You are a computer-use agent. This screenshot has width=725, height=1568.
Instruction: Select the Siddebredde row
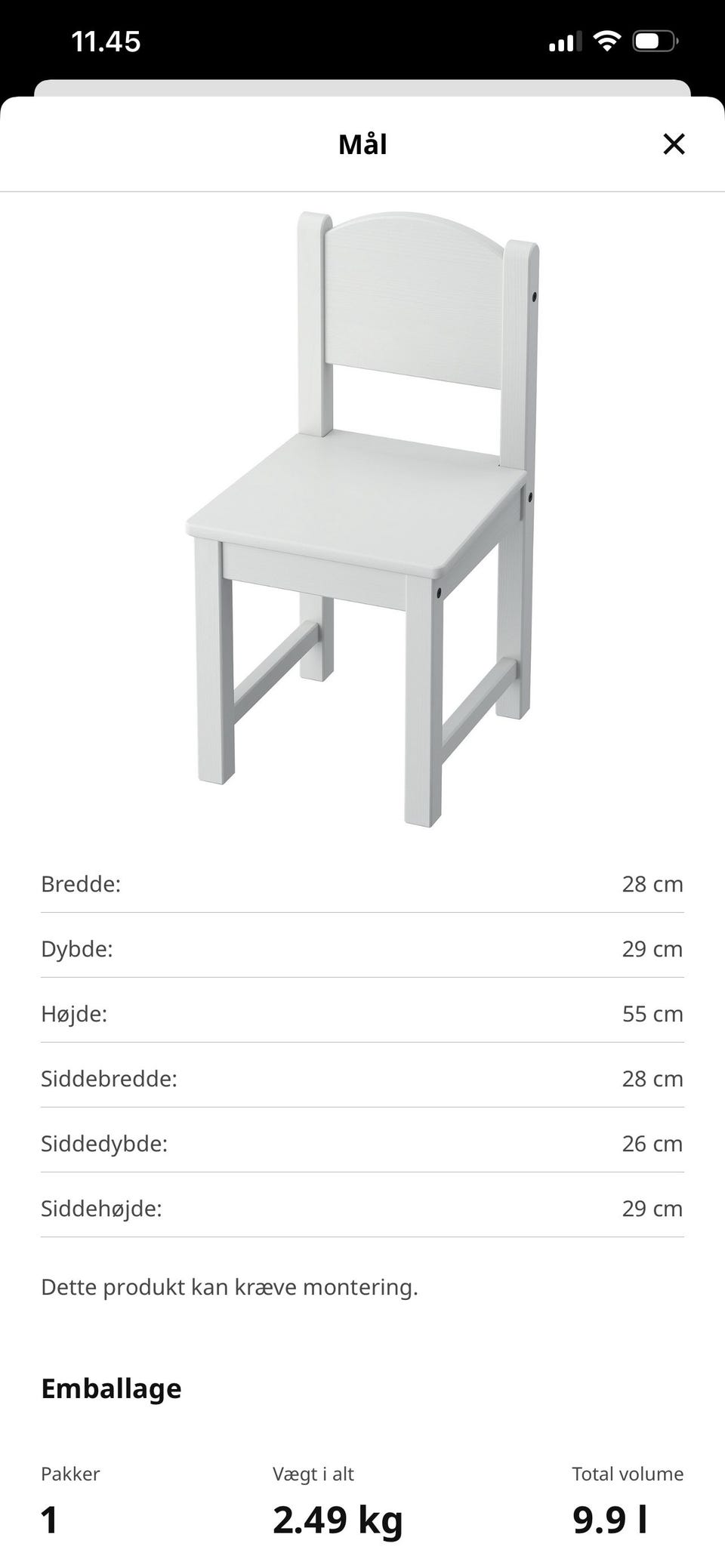click(x=362, y=1079)
